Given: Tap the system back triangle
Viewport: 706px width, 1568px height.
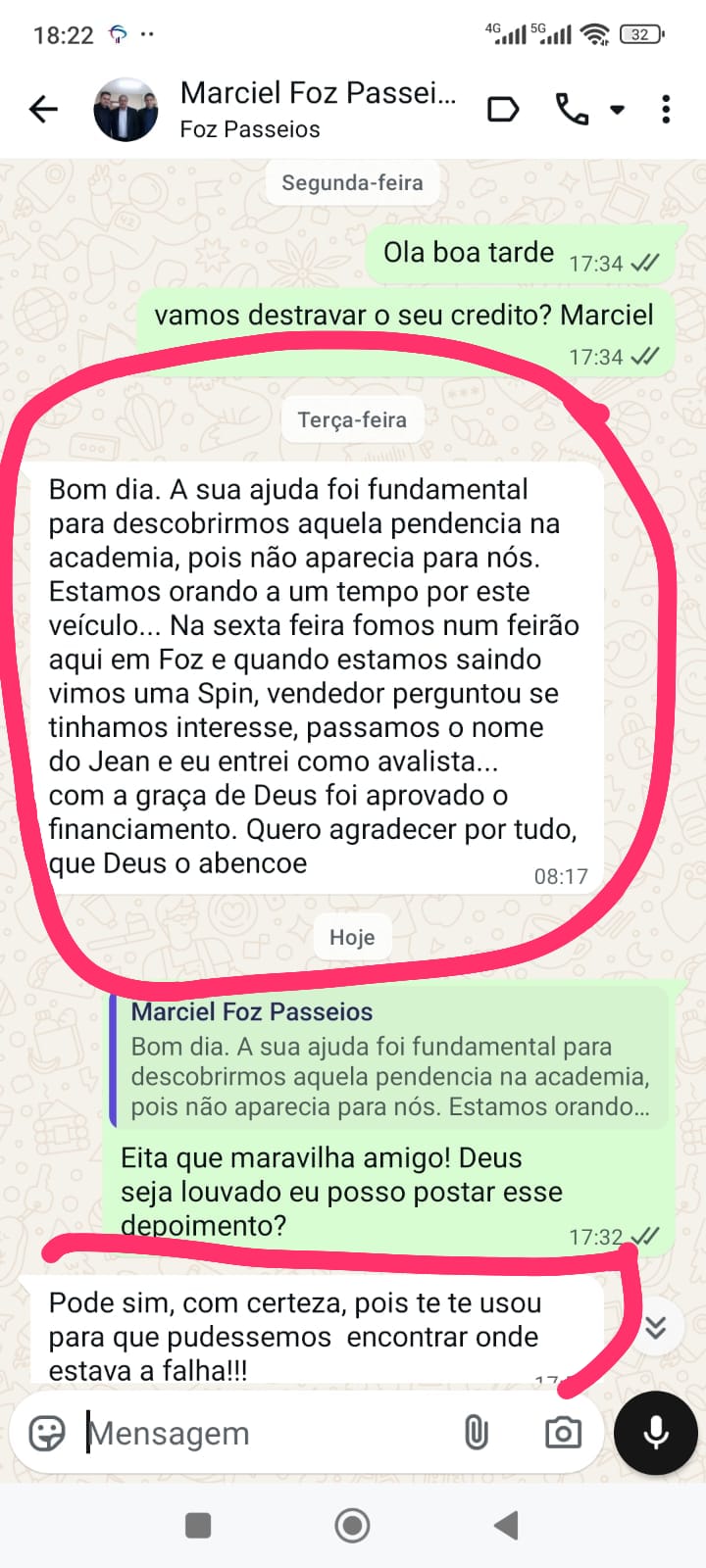Looking at the screenshot, I should click(506, 1525).
